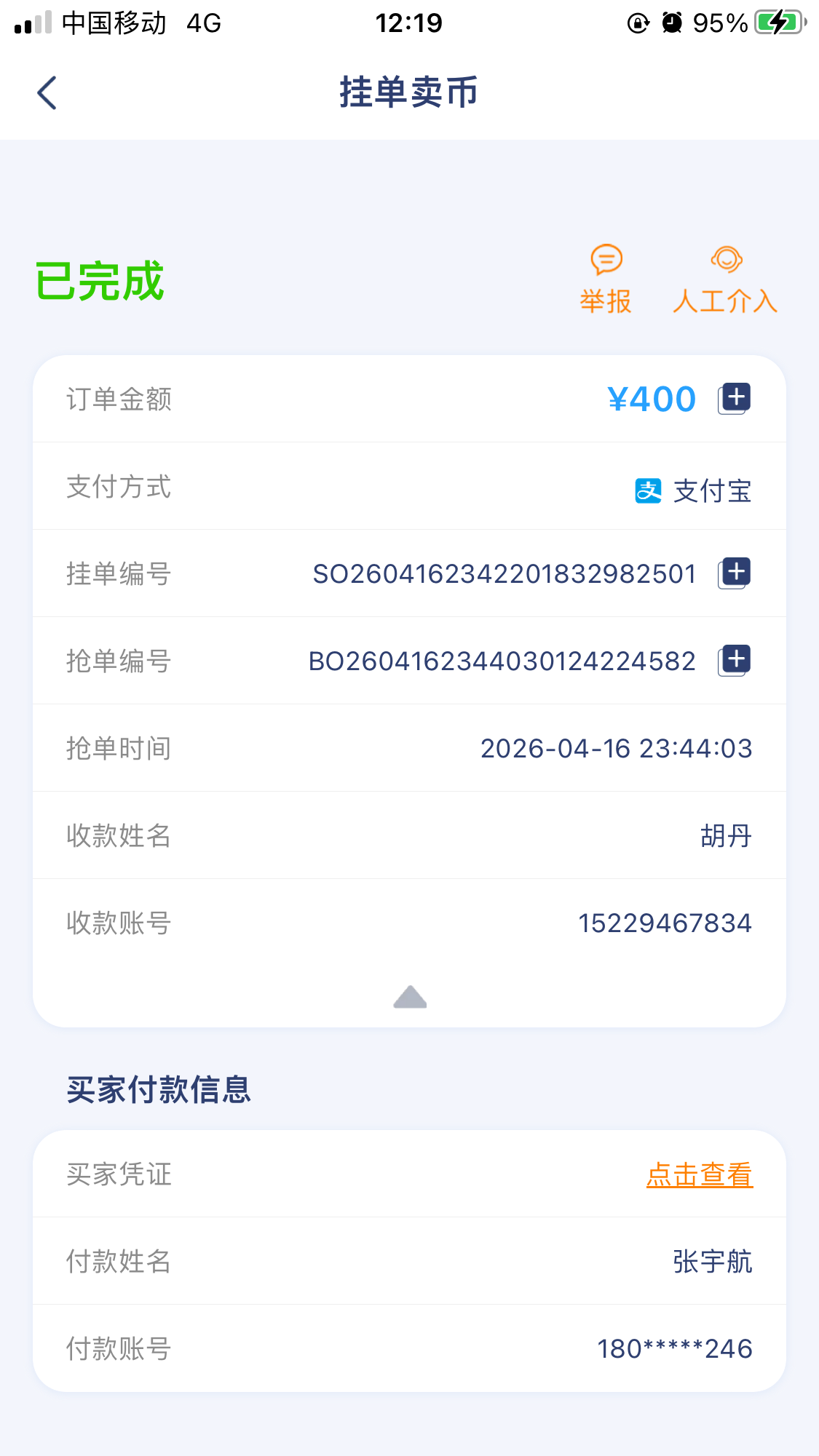Go back from the 挂单卖币 page
Viewport: 819px width, 1456px height.
coord(47,93)
